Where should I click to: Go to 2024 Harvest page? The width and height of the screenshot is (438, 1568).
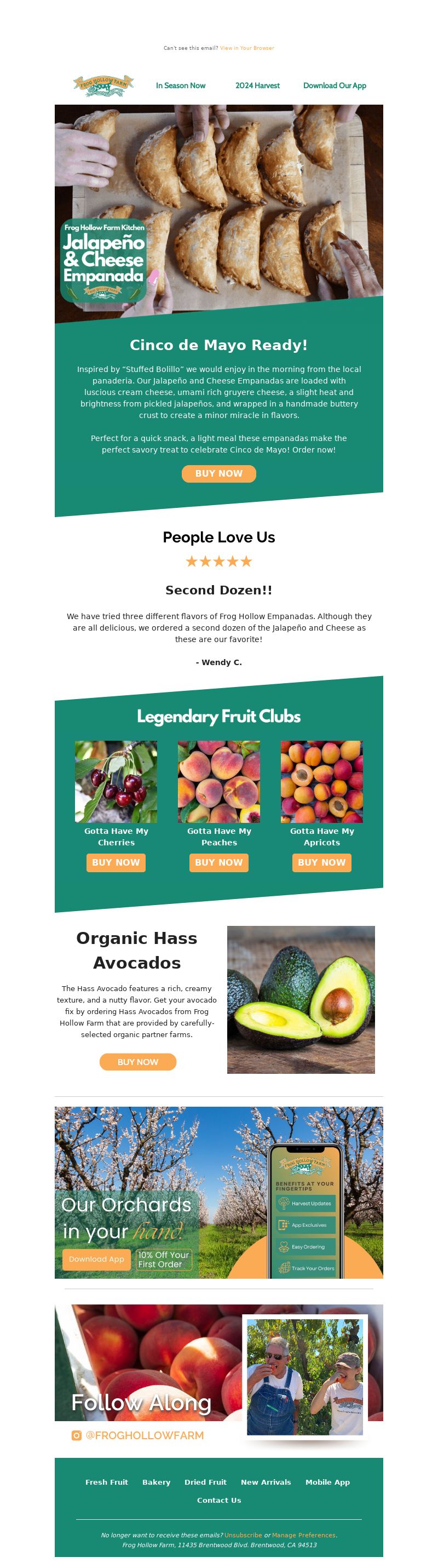[x=257, y=86]
